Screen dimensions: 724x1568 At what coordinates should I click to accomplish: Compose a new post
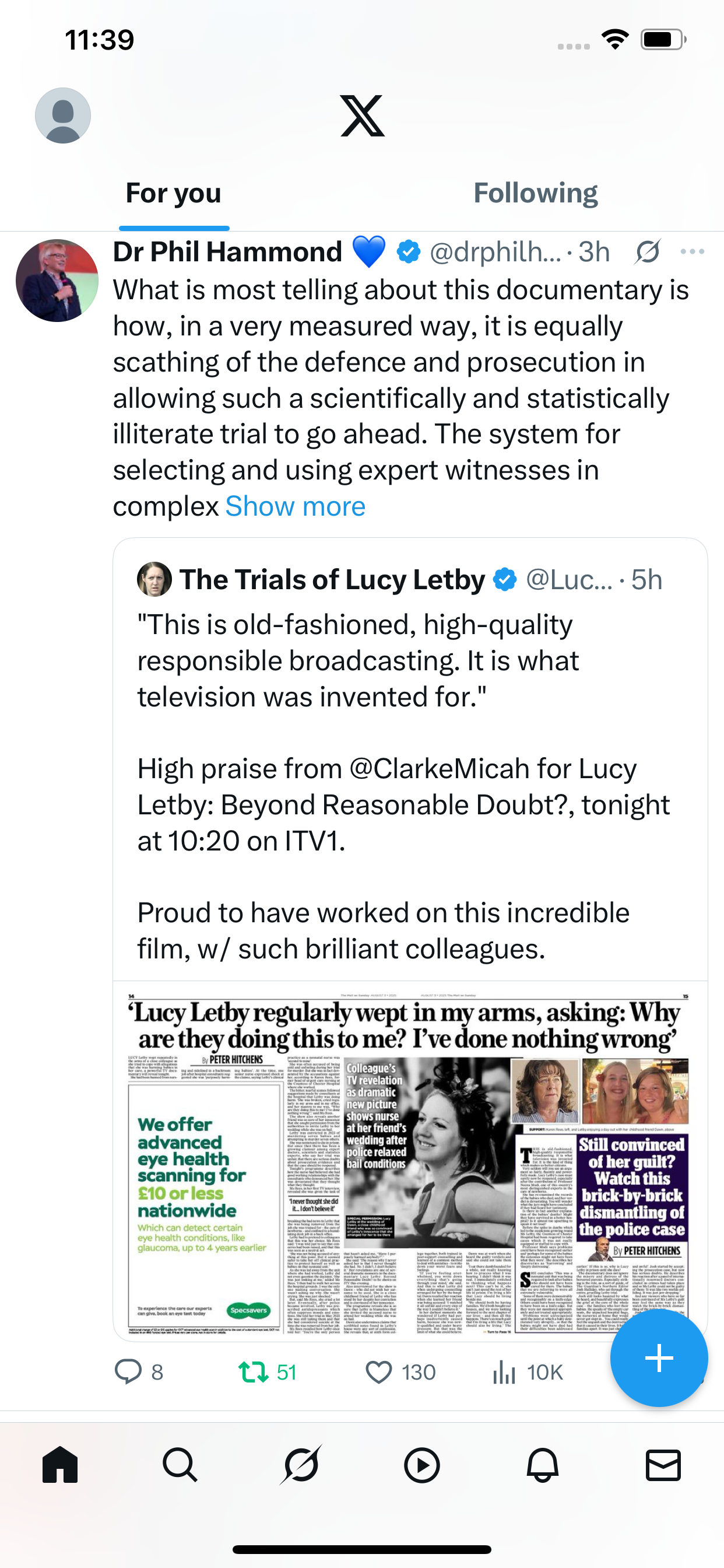point(659,1358)
